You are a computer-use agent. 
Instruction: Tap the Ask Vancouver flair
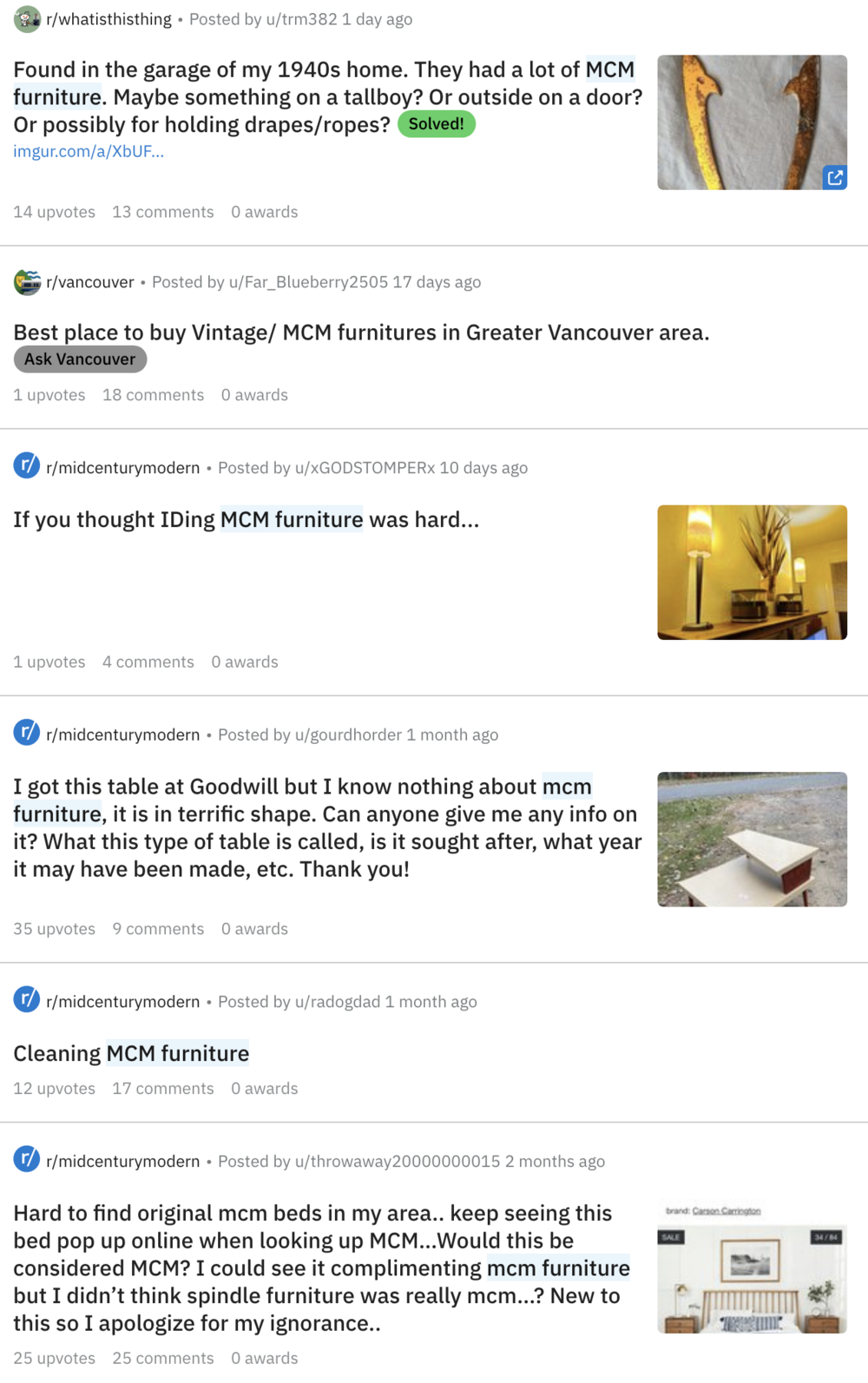[x=80, y=359]
